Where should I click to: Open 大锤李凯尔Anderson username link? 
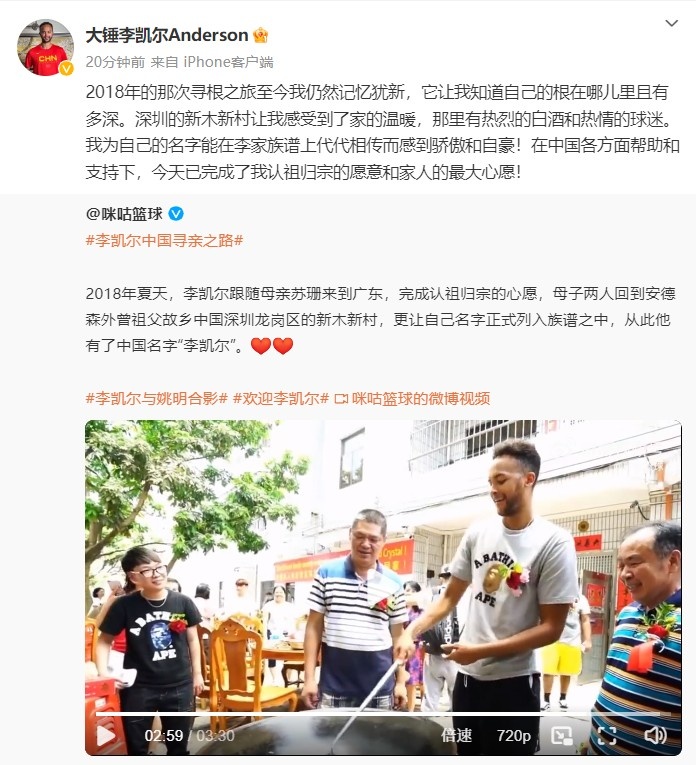coord(166,35)
